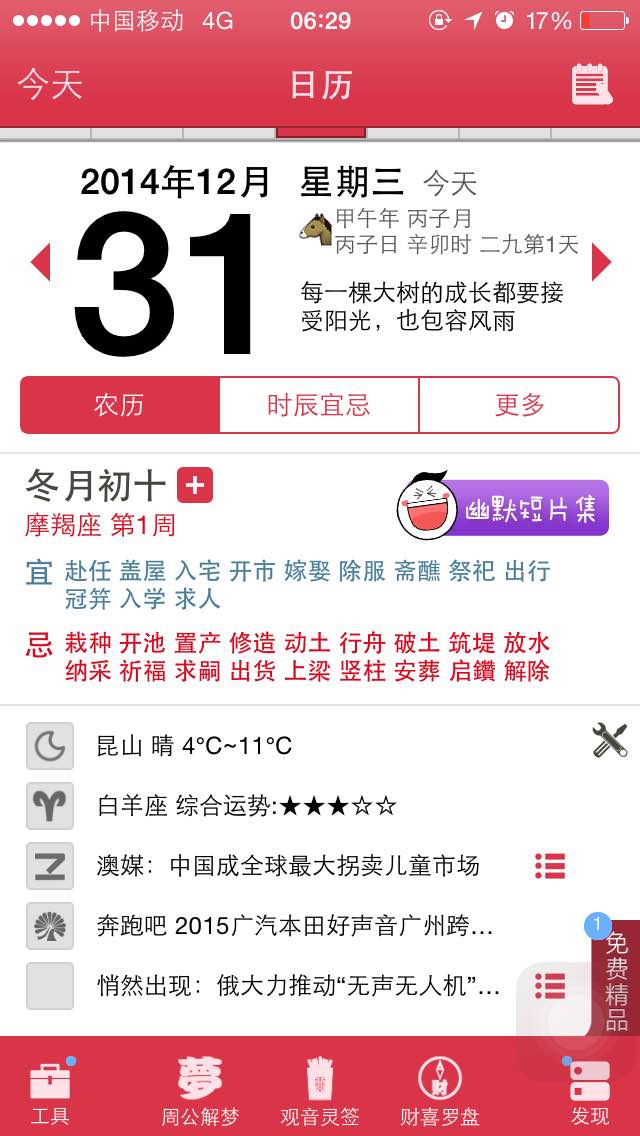
Task: Go to the next day arrow
Action: tap(601, 262)
